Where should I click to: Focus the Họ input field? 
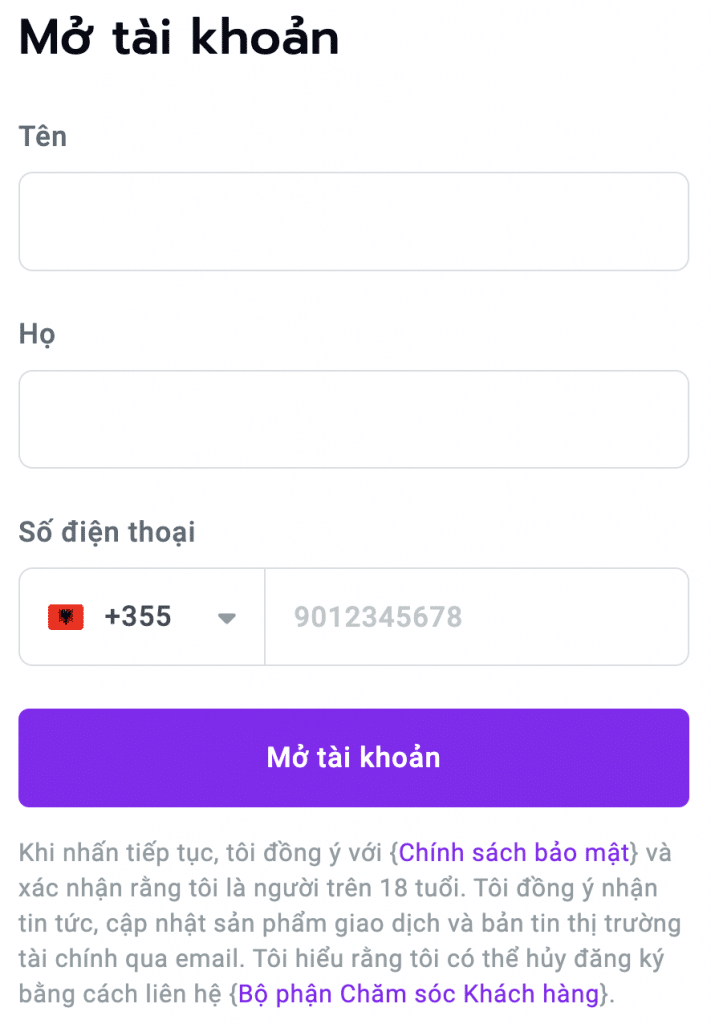353,419
